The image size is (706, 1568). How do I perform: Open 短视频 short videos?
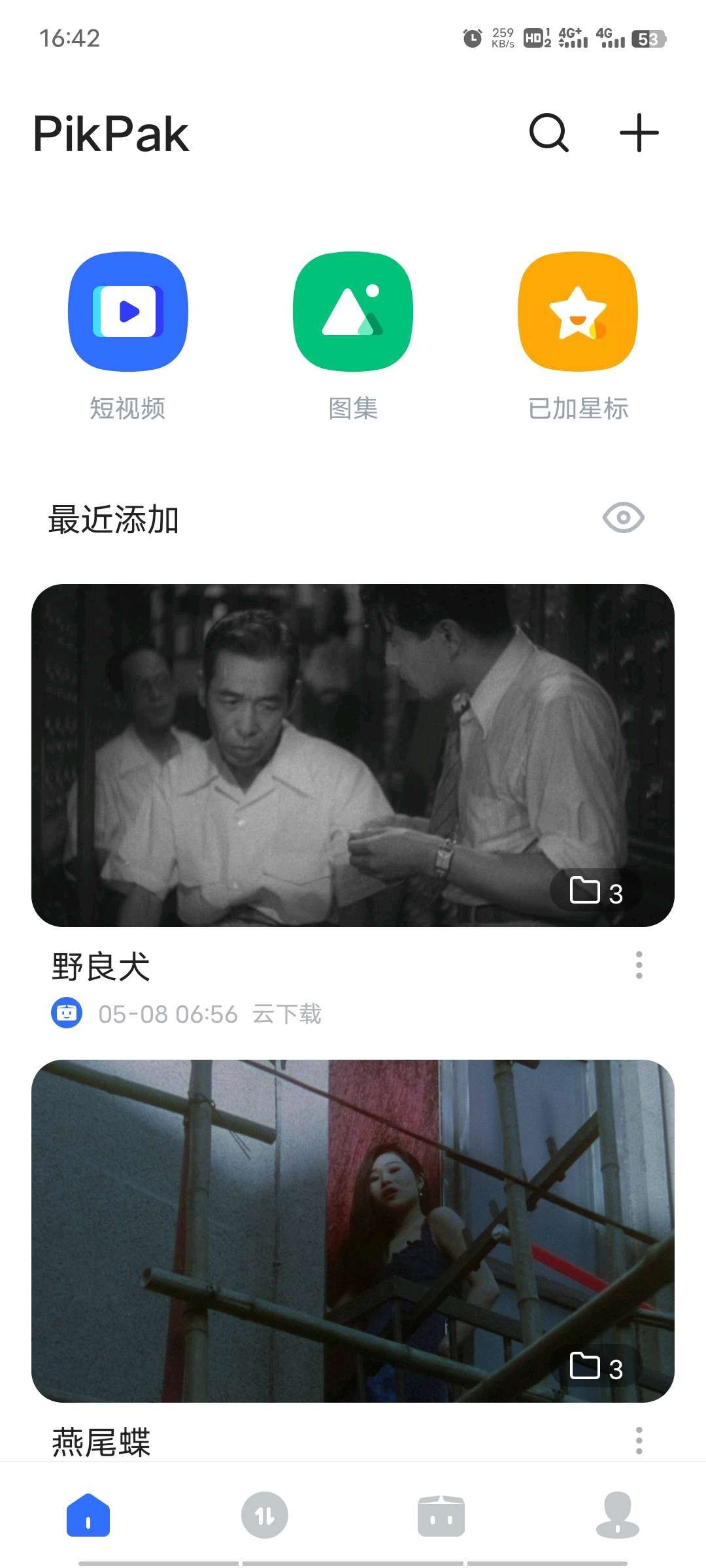pyautogui.click(x=128, y=312)
